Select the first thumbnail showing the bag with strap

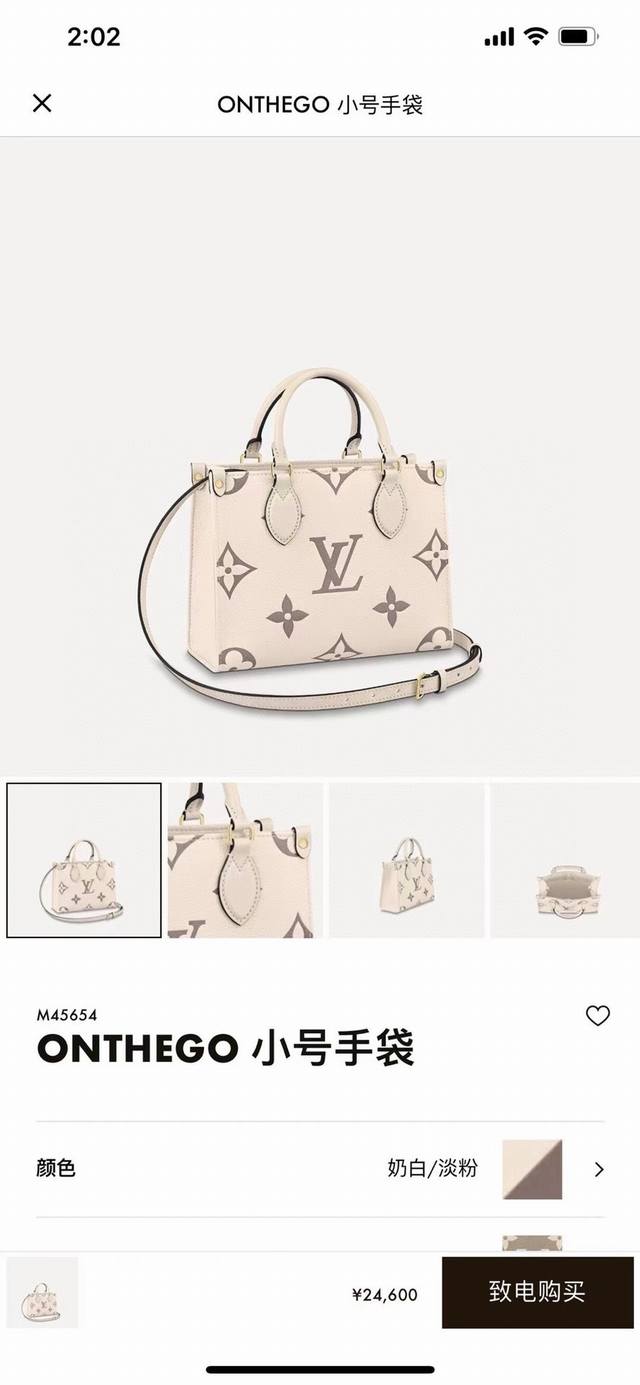point(84,860)
